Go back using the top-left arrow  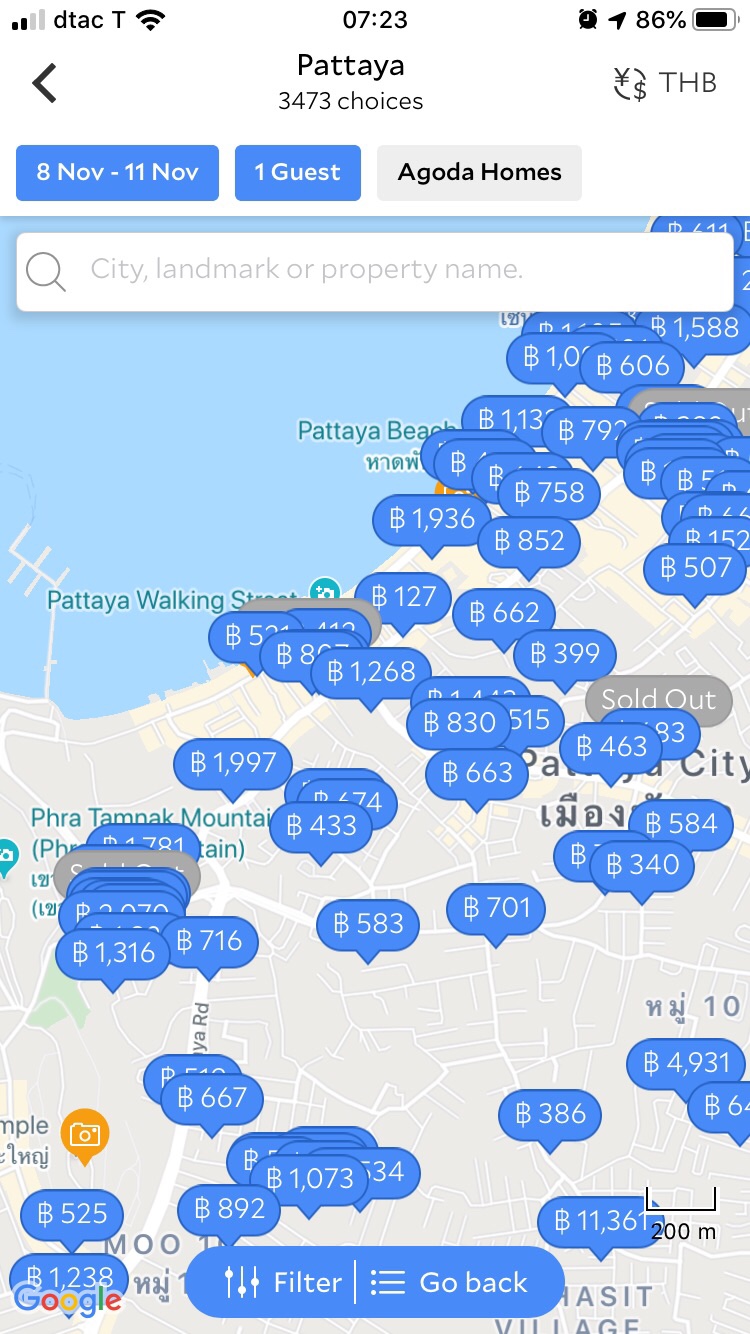44,83
